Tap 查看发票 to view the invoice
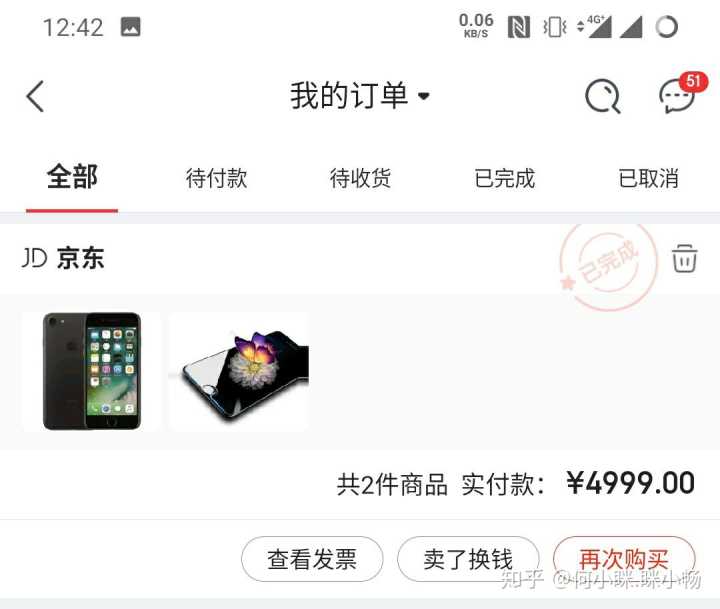 (312, 559)
